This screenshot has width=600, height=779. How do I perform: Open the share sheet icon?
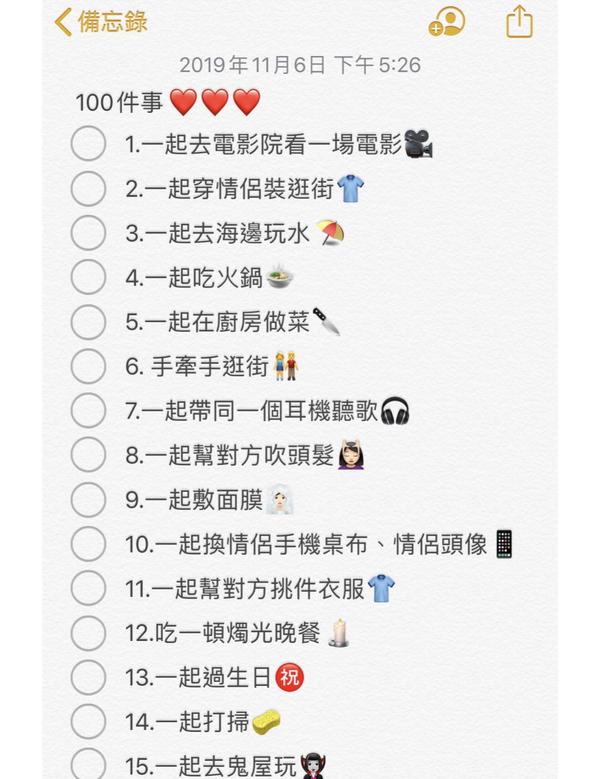tap(519, 22)
